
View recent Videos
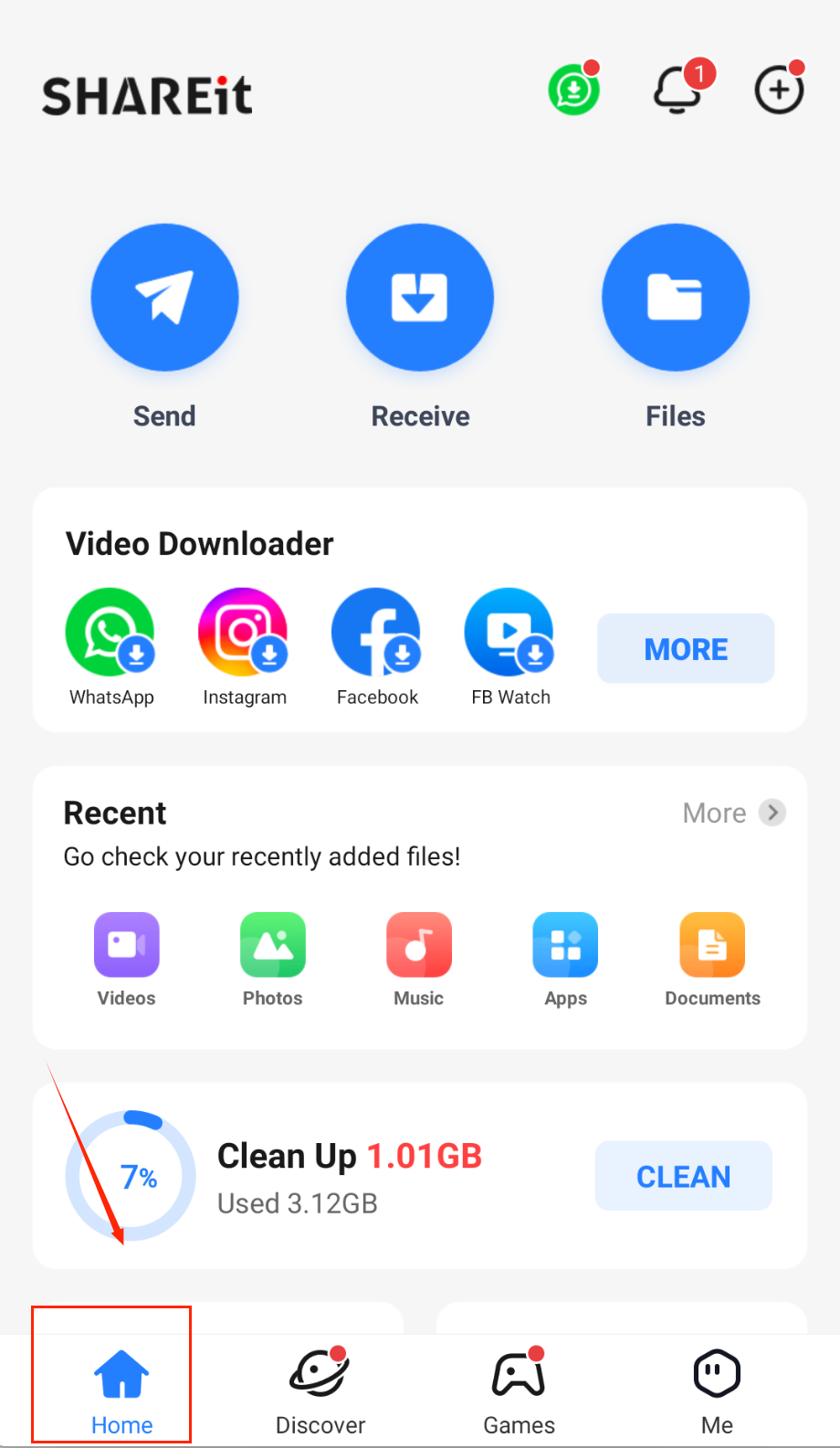click(x=127, y=945)
